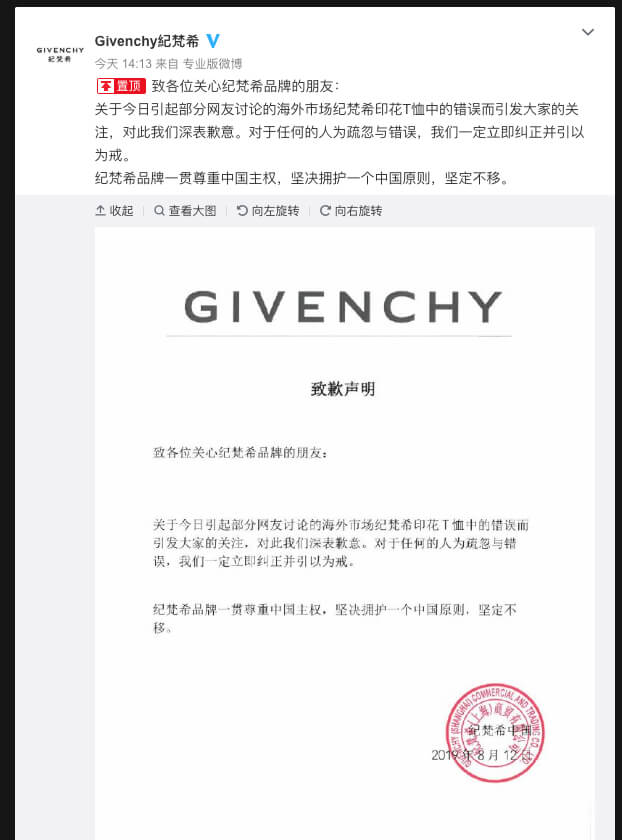The image size is (622, 840).
Task: Tap the apology statement image
Action: pos(344,520)
